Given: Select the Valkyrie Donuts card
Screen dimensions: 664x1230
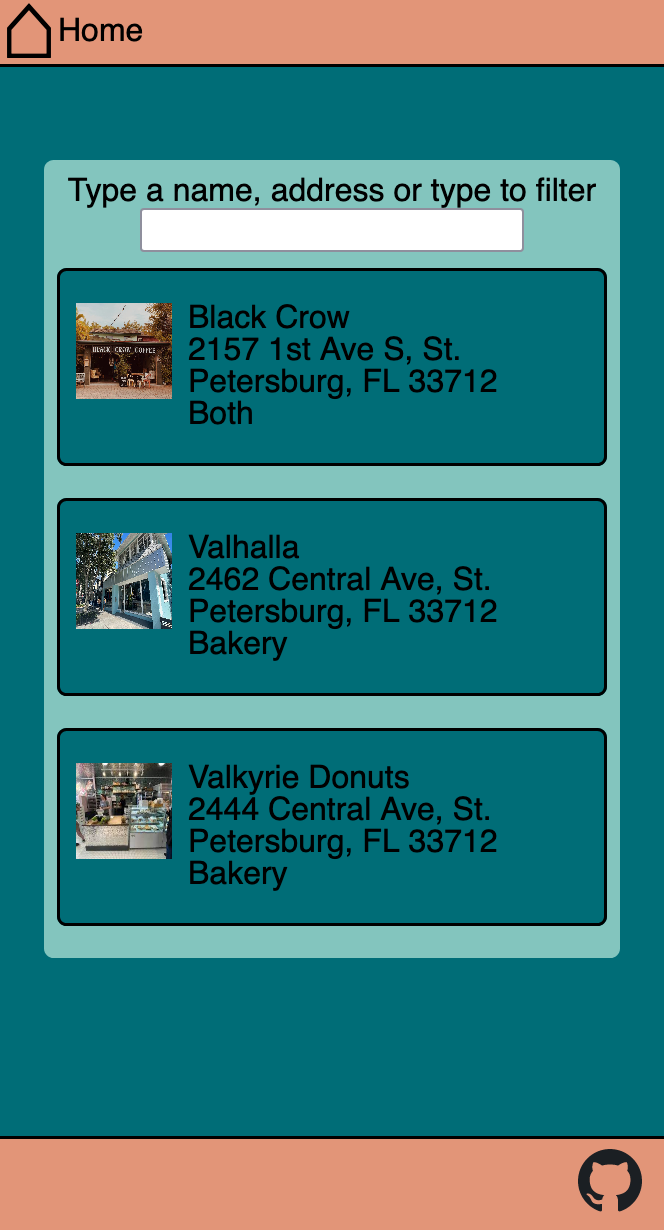Looking at the screenshot, I should coord(331,826).
